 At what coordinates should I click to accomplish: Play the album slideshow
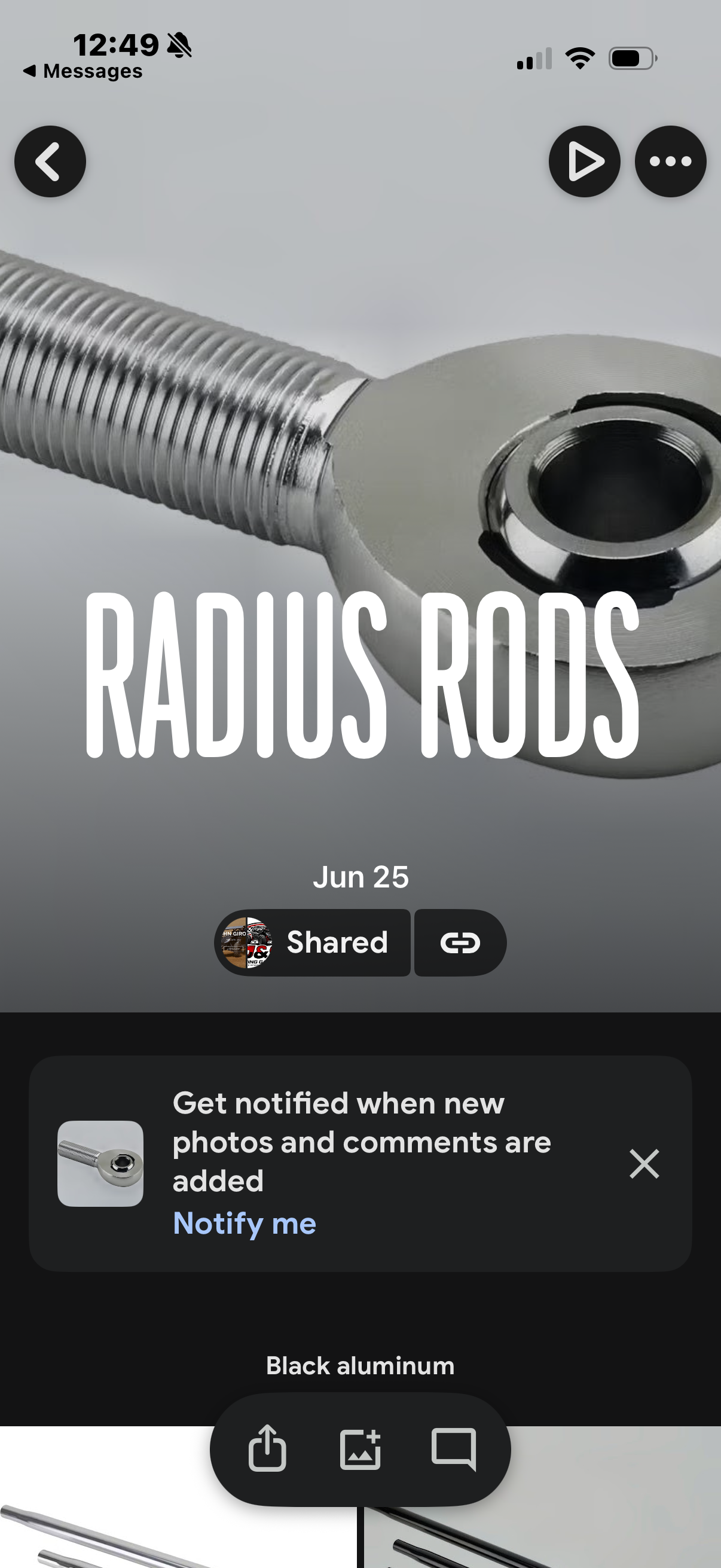[585, 161]
